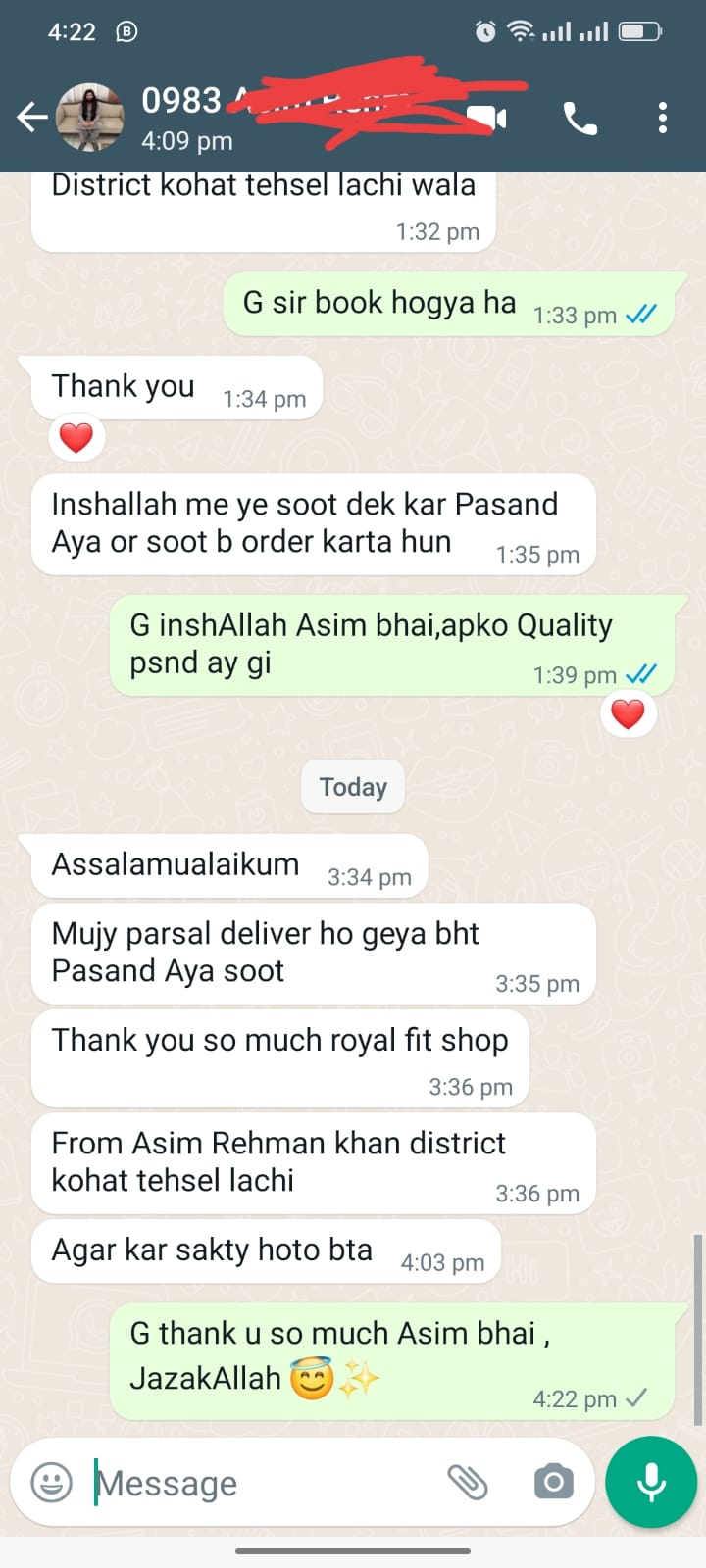706x1568 pixels.
Task: View the heart reaction on the 1:39 pm message
Action: click(x=628, y=714)
